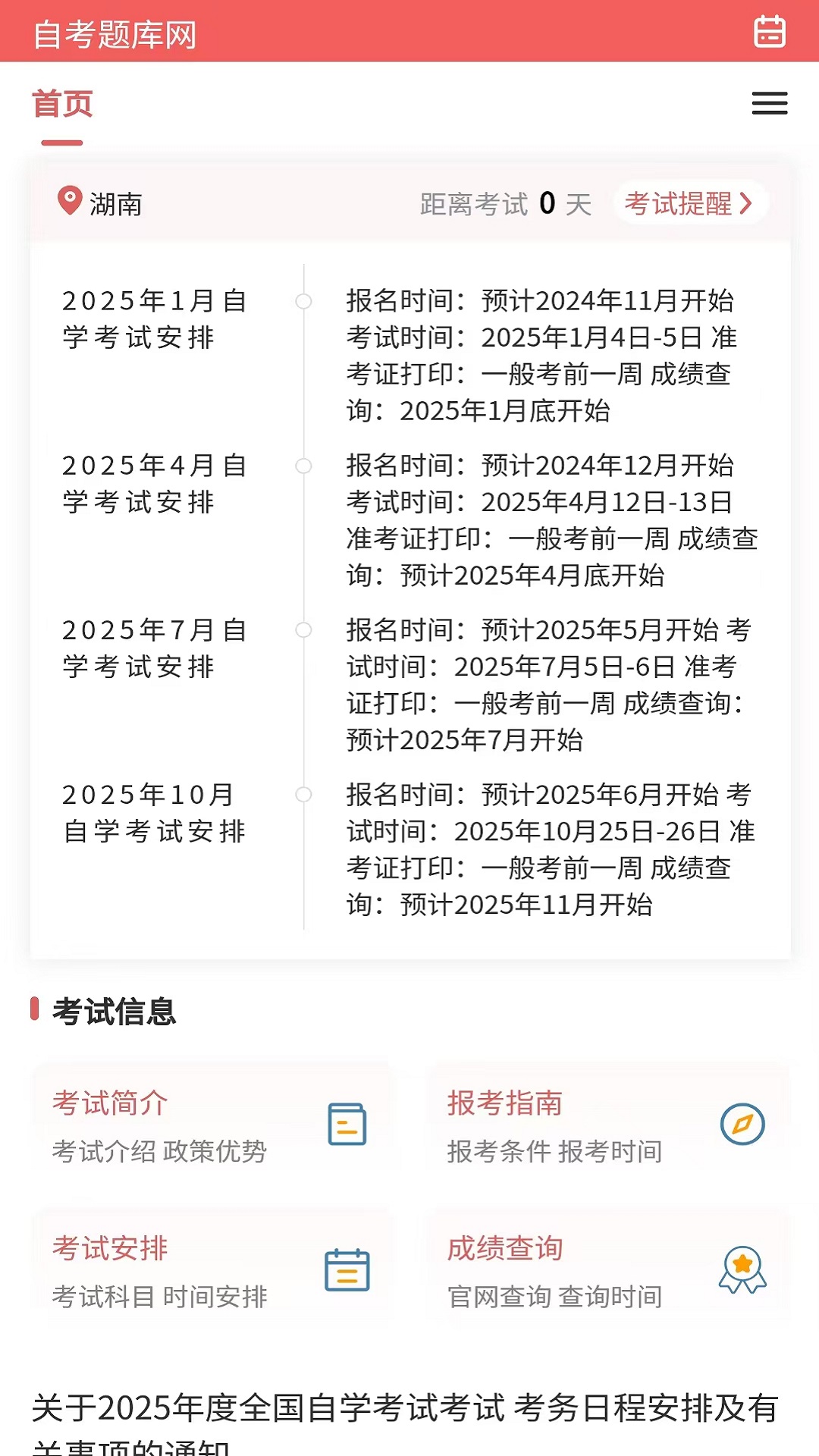Screen dimensions: 819x1456
Task: Change the 湖南 location
Action: 100,203
